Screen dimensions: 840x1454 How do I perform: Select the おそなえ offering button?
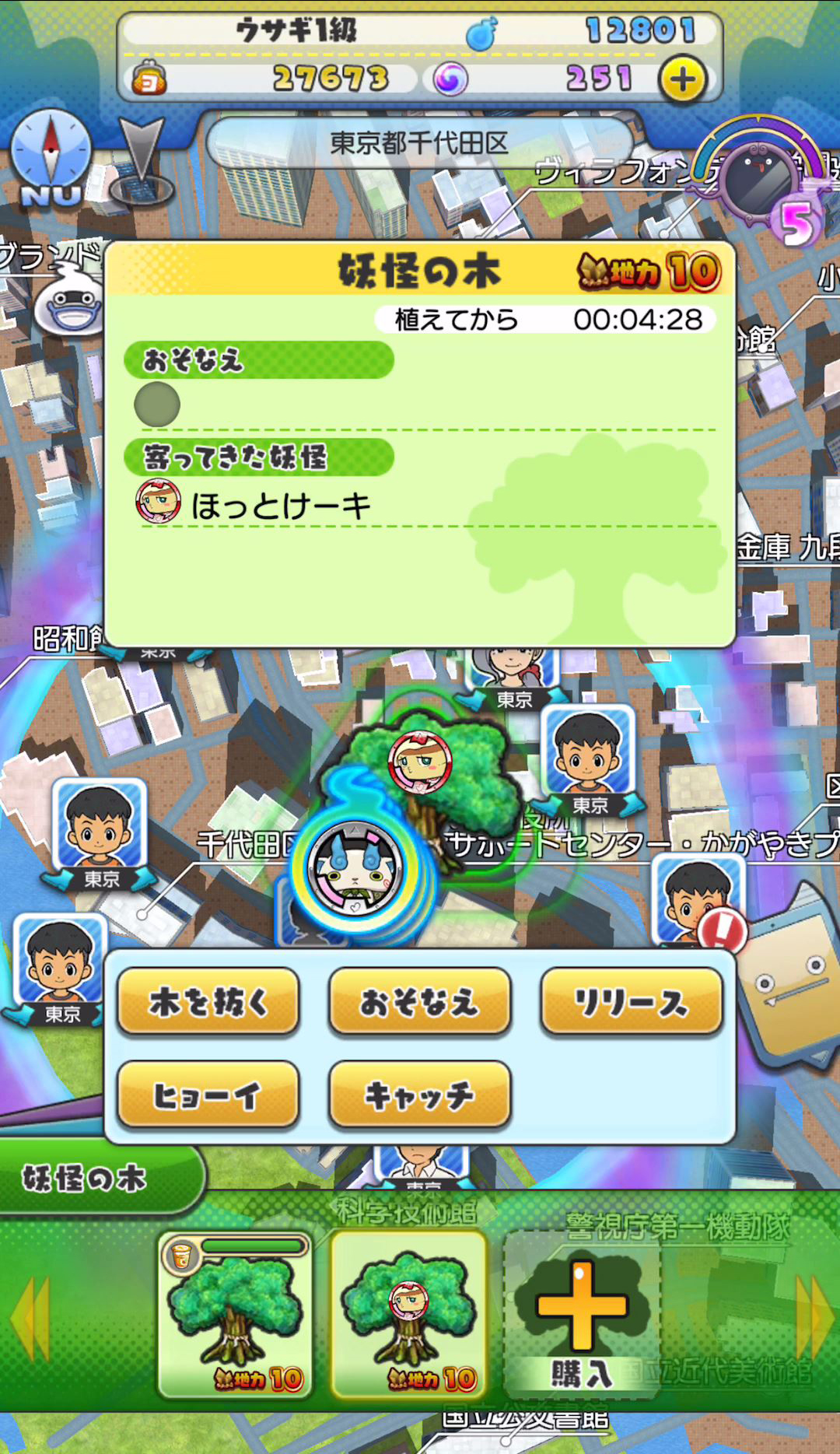tap(420, 1002)
